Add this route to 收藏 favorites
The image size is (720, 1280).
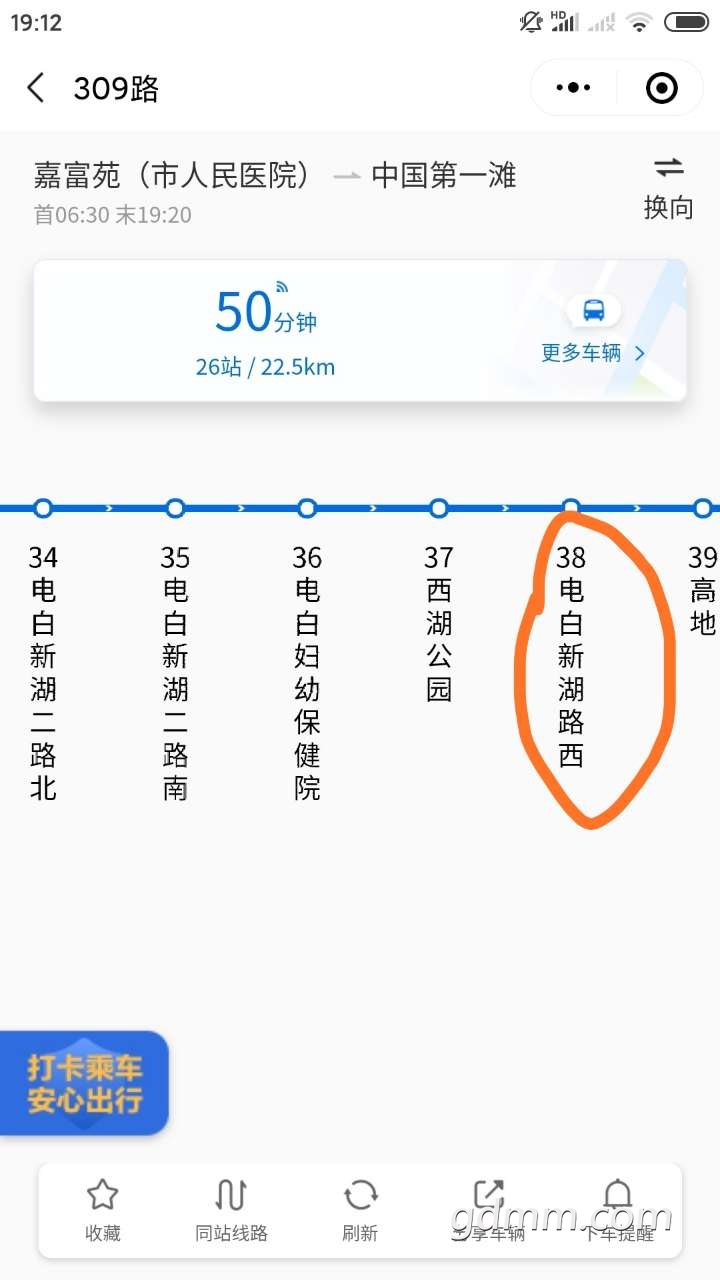point(102,1210)
